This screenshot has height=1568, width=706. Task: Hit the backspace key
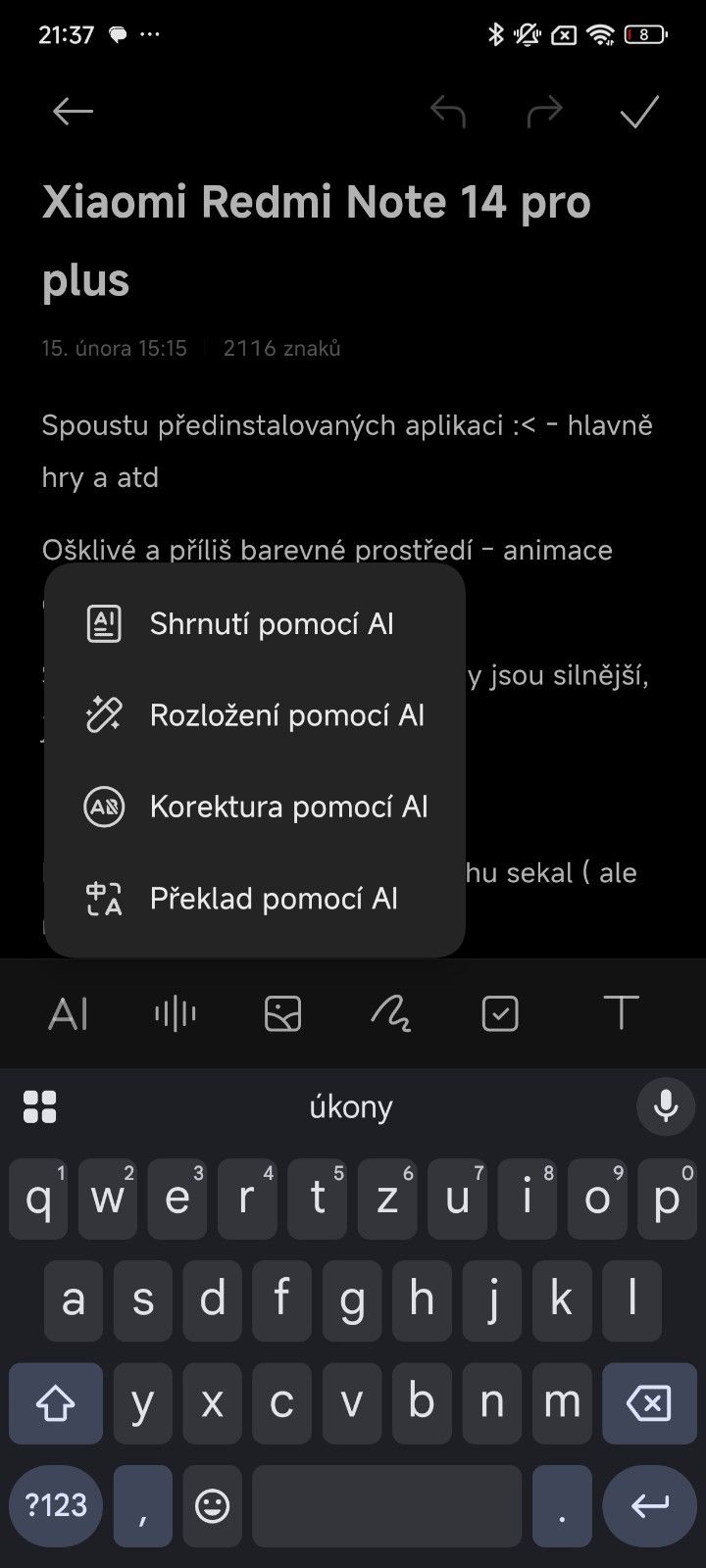649,1404
